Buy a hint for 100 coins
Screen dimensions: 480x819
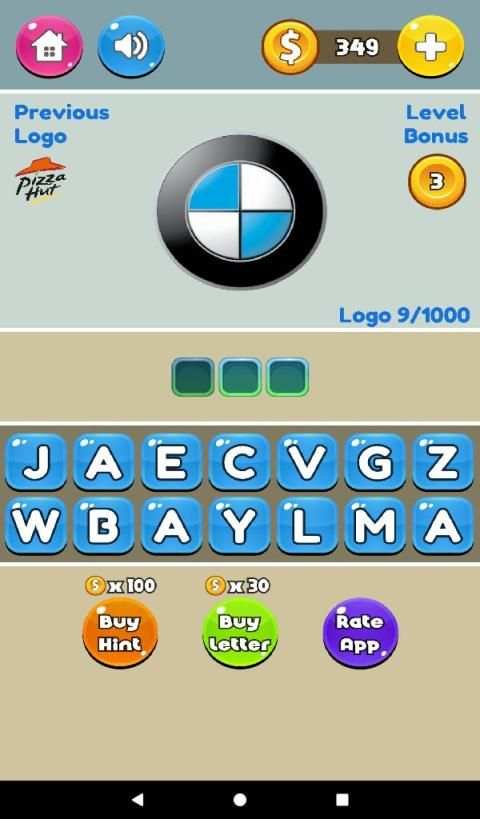click(x=120, y=633)
